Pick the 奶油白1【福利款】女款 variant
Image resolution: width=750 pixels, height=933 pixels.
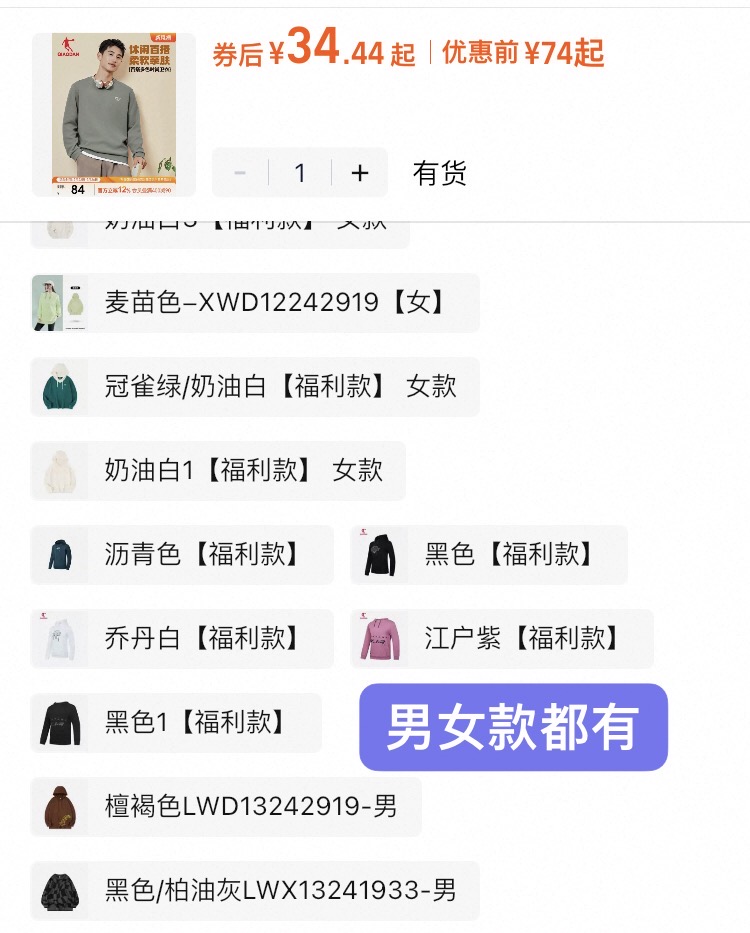point(218,470)
